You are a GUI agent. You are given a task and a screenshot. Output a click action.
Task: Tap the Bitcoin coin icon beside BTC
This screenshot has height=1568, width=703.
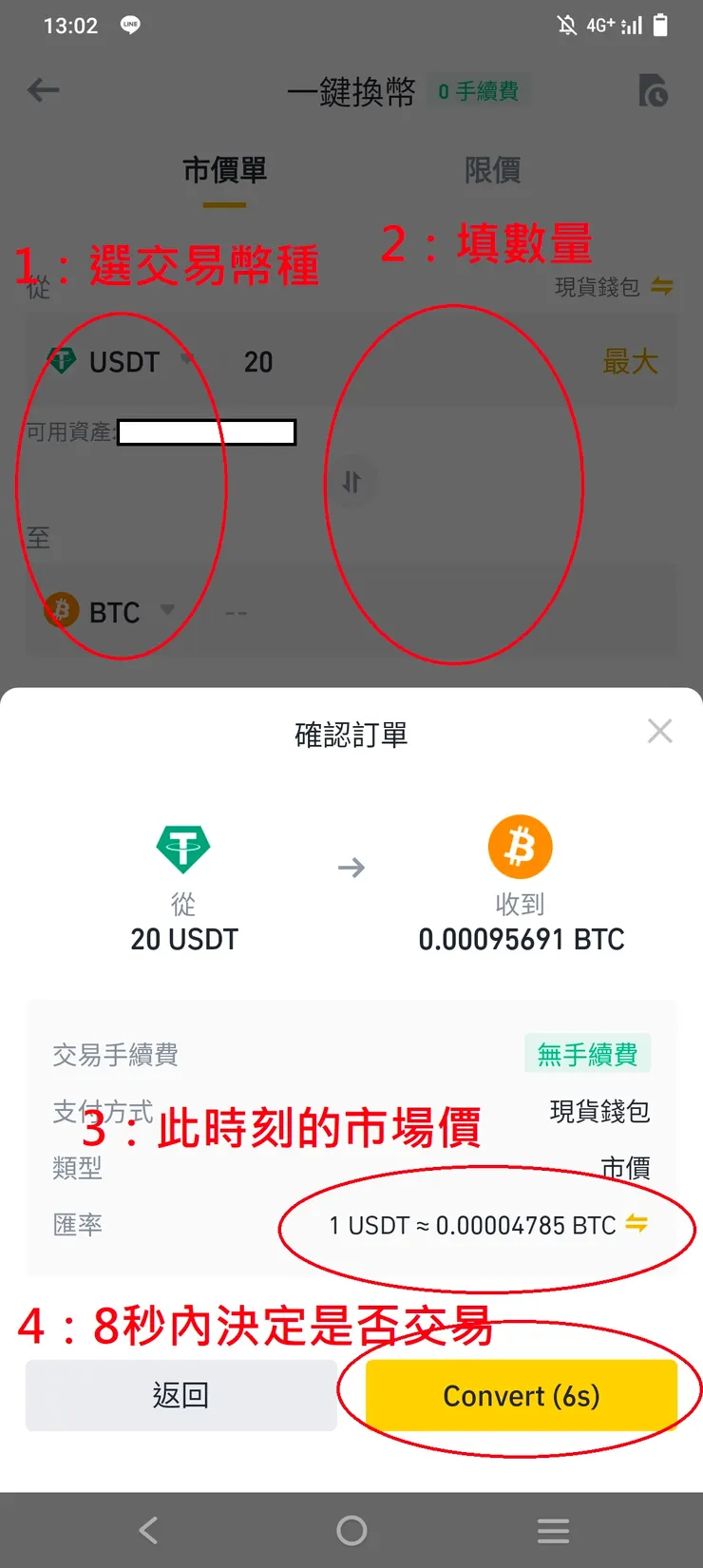pos(61,611)
